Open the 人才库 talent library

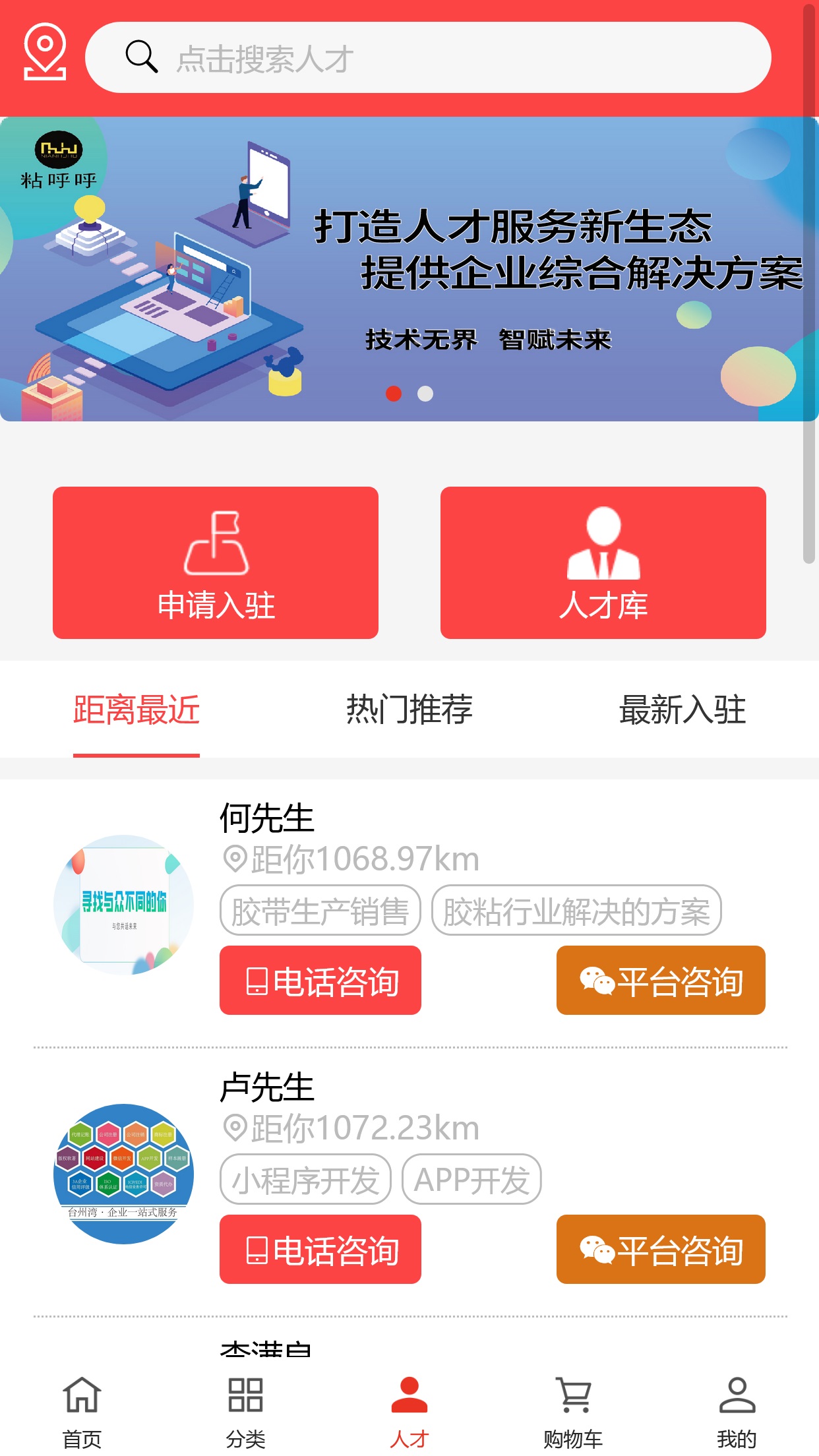pos(603,564)
